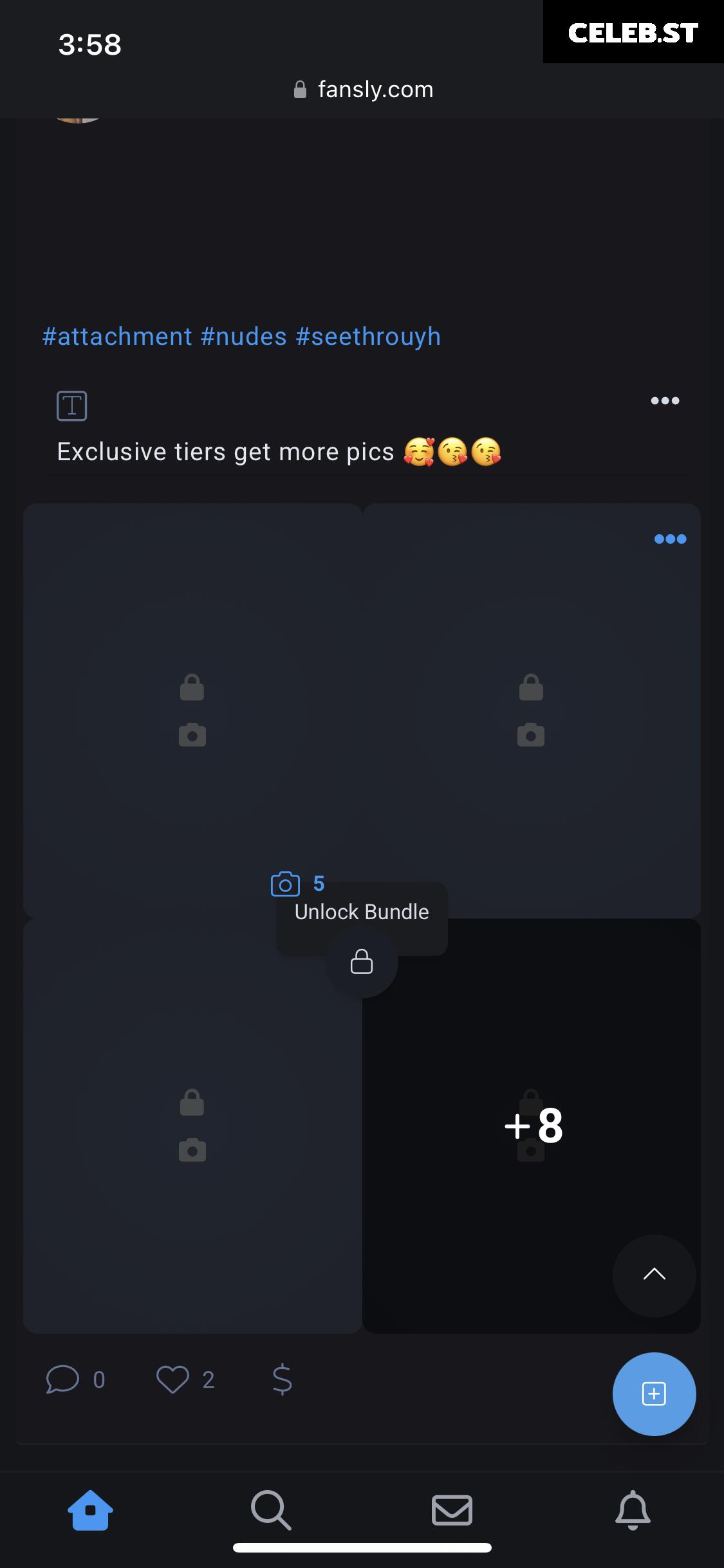Create a new post with the plus button

click(x=654, y=1394)
